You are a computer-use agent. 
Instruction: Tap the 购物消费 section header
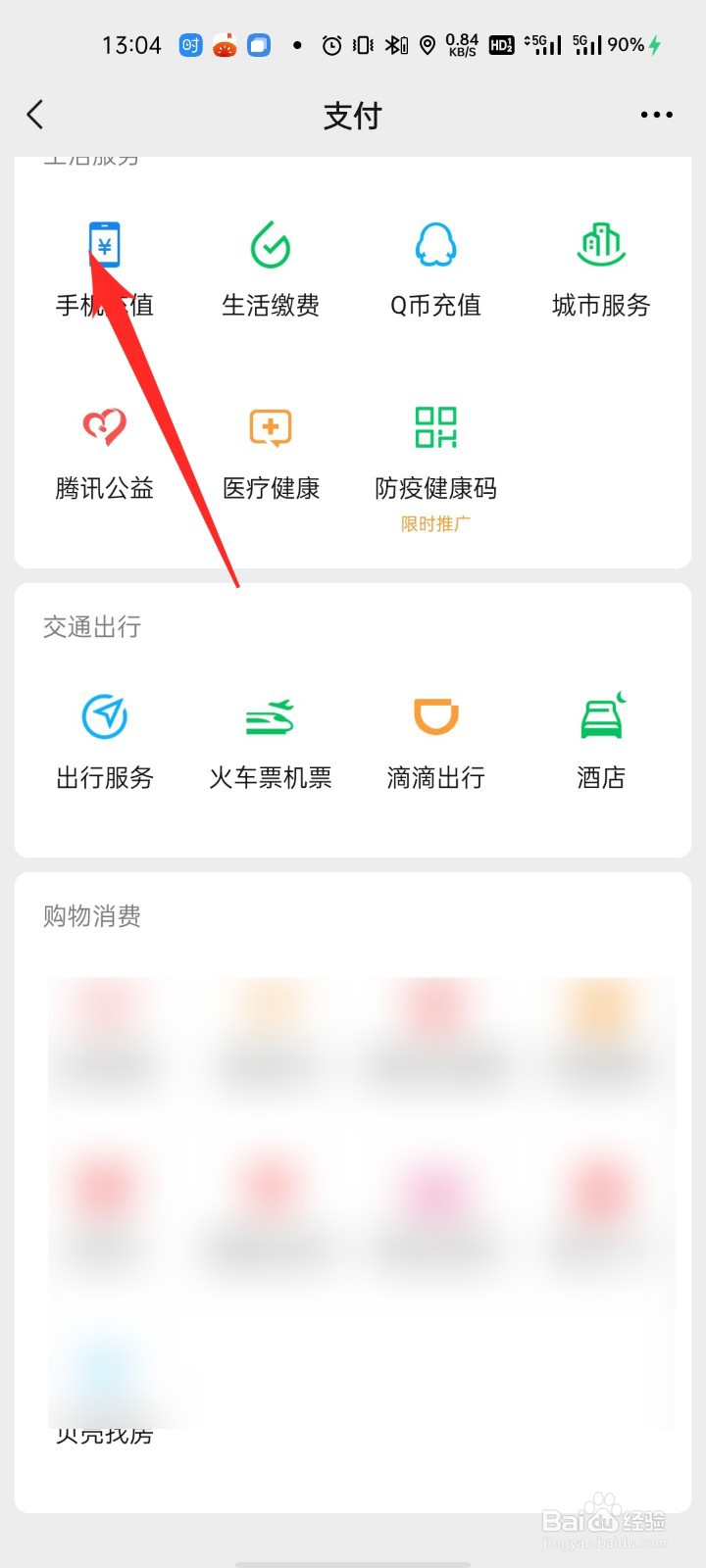(x=91, y=915)
